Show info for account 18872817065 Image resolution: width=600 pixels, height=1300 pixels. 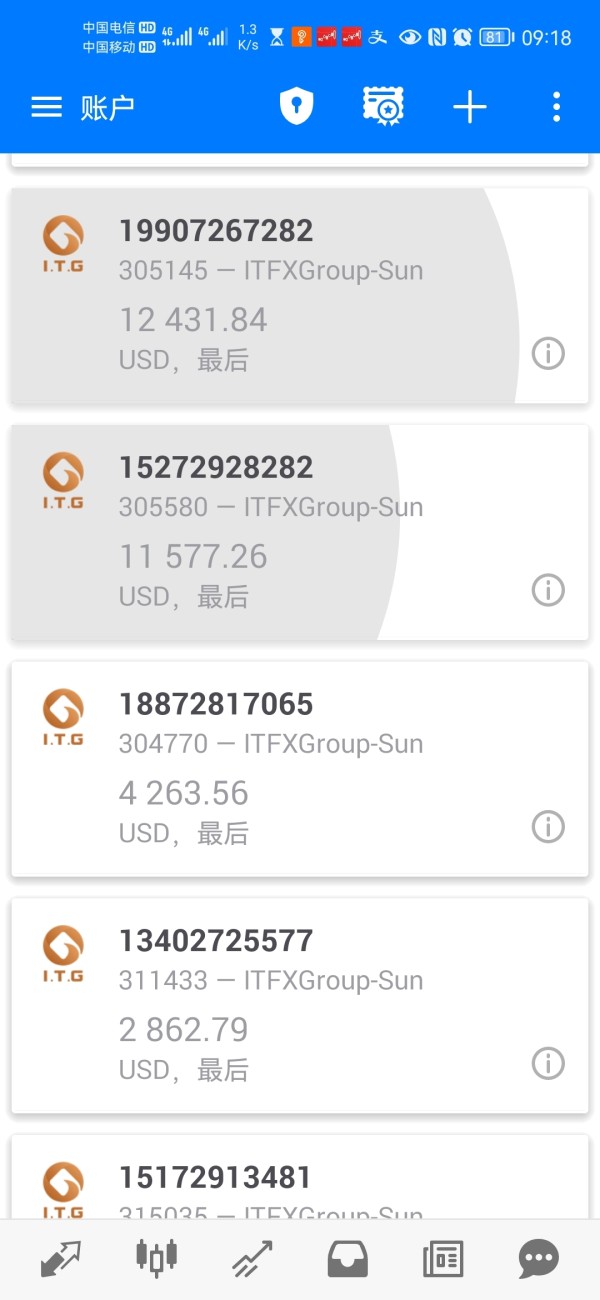[548, 826]
